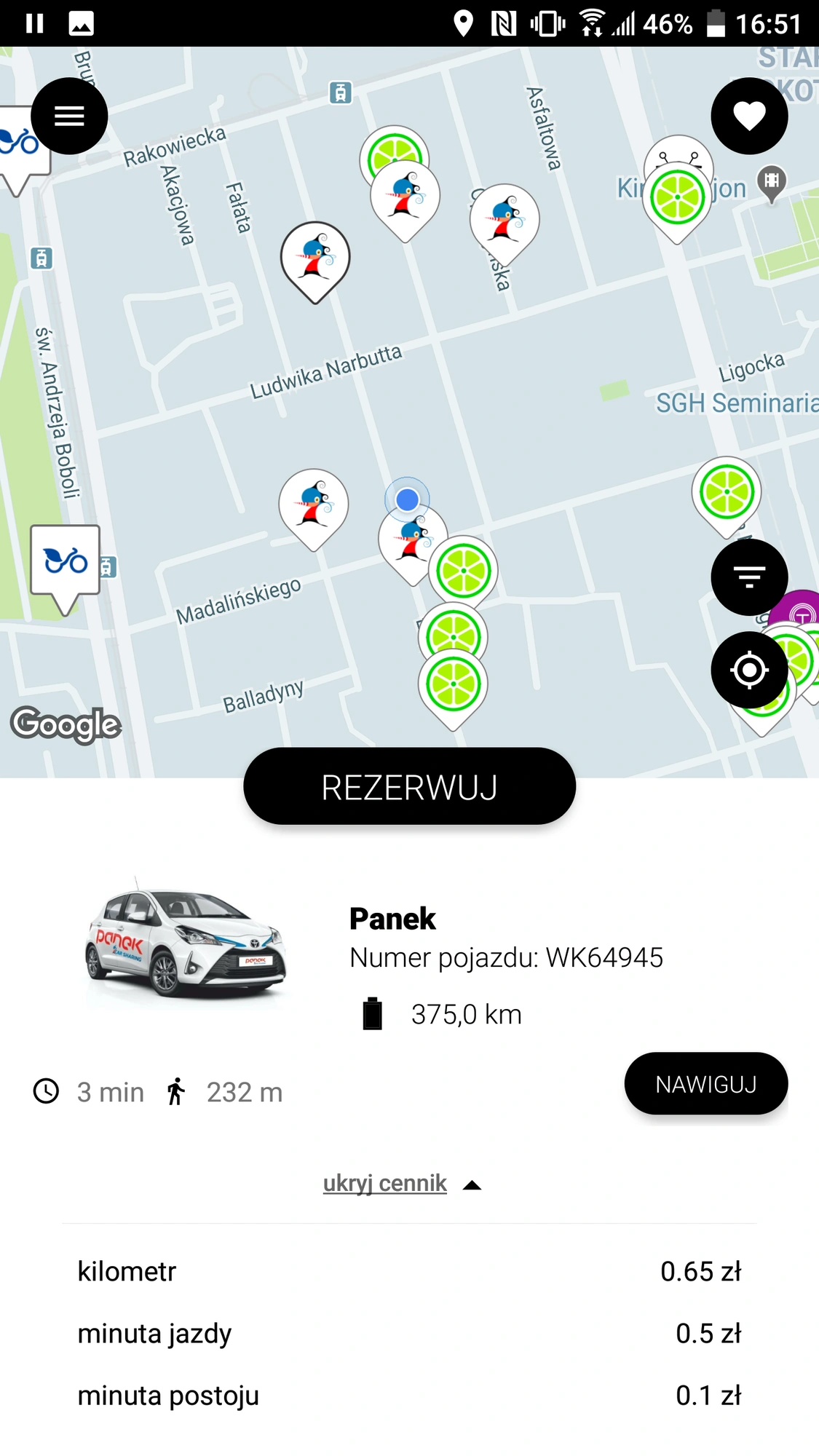Select the Panek marker left of blue location dot
Image resolution: width=819 pixels, height=1456 pixels.
tap(314, 504)
